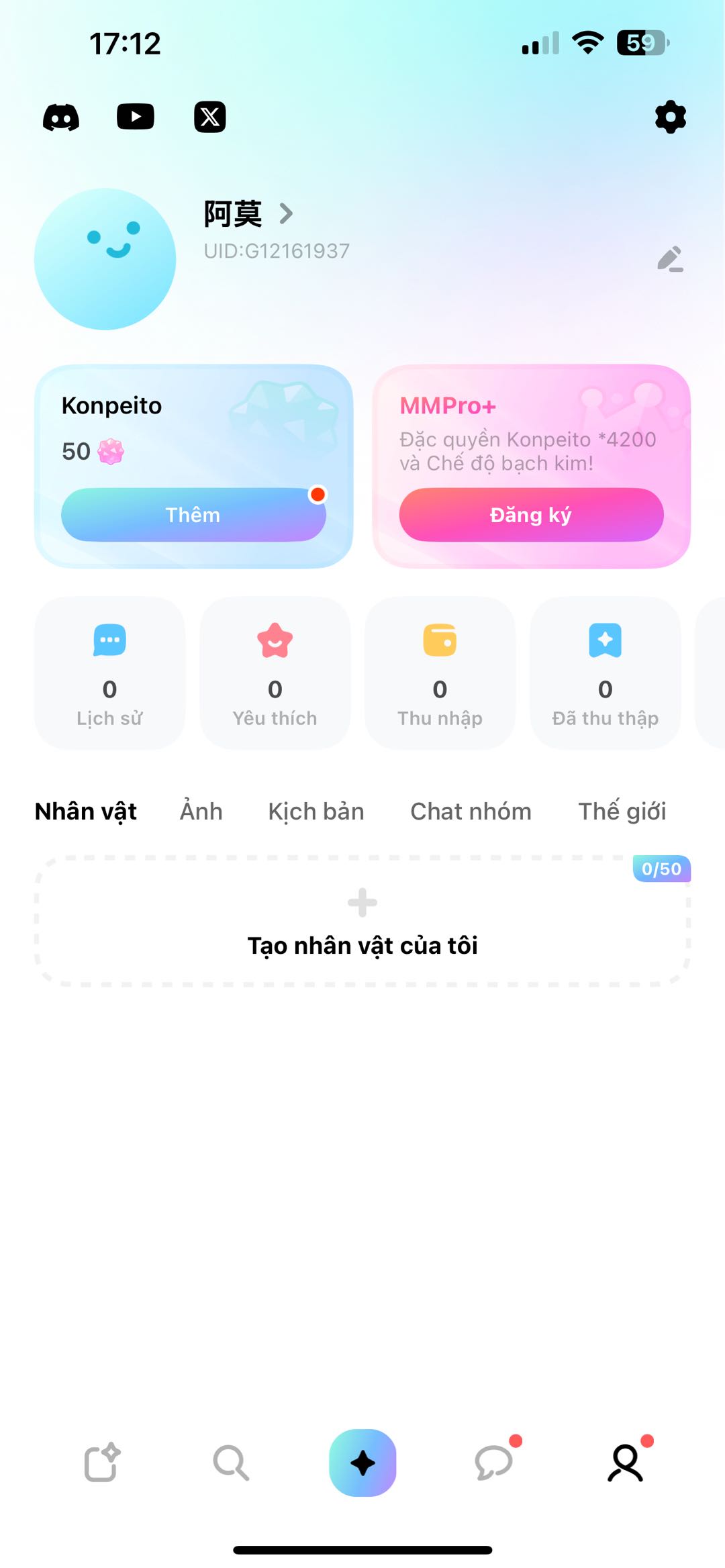Open the Thu nhập card
The width and height of the screenshot is (725, 1568).
coord(440,673)
